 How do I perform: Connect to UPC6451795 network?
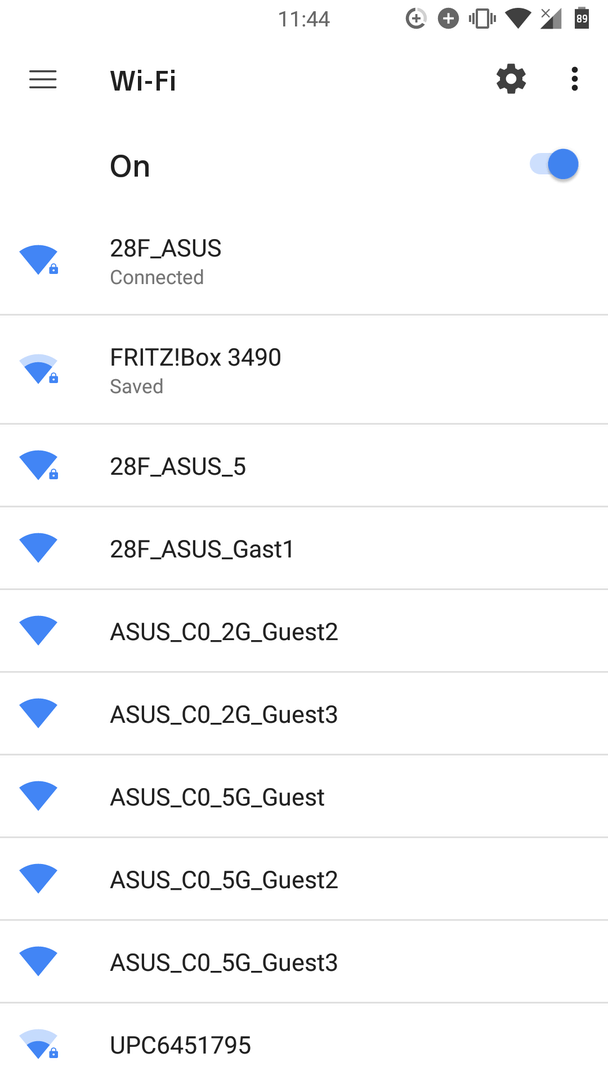[304, 1042]
